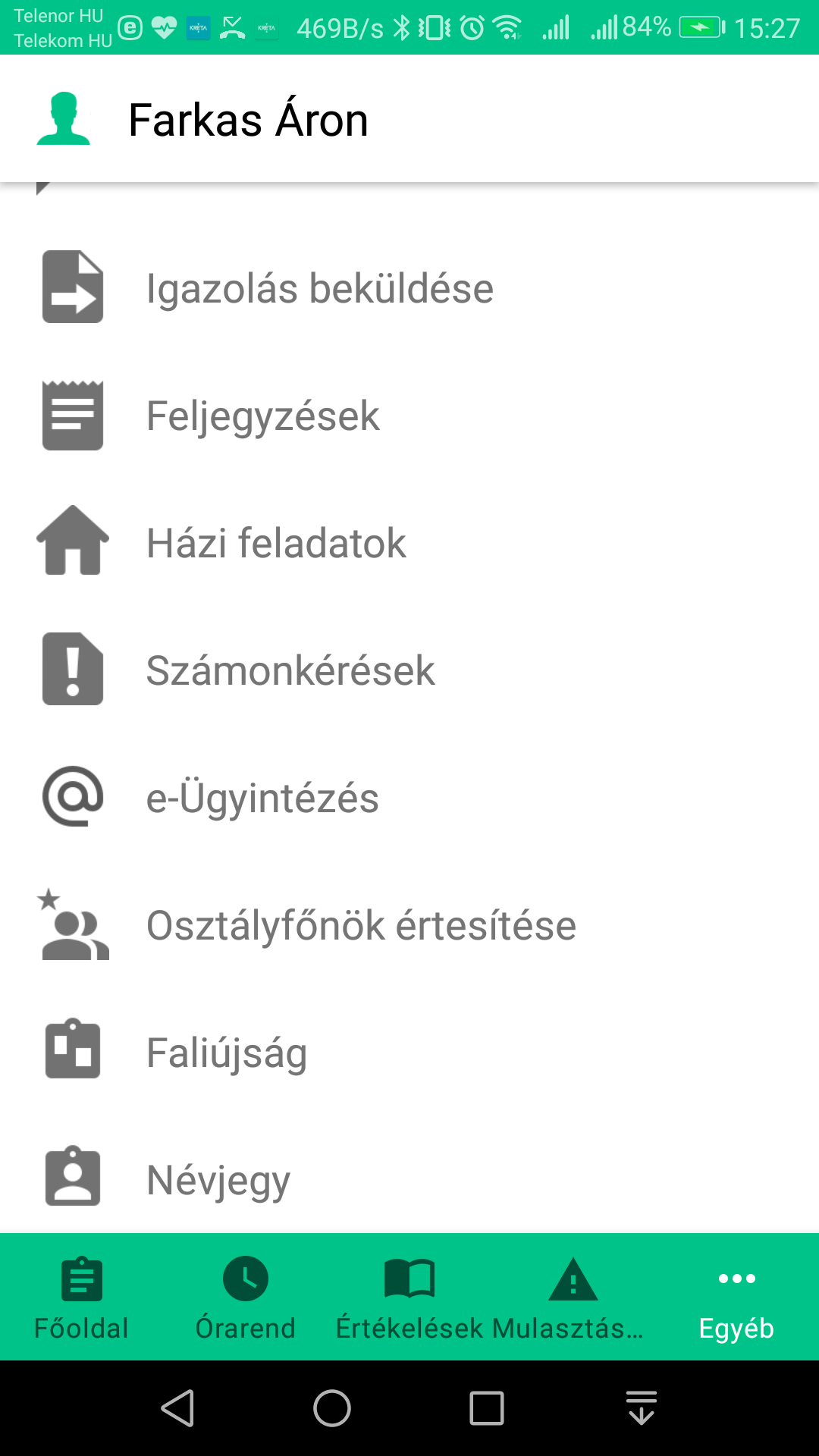View the Faliújság board

(x=409, y=1052)
